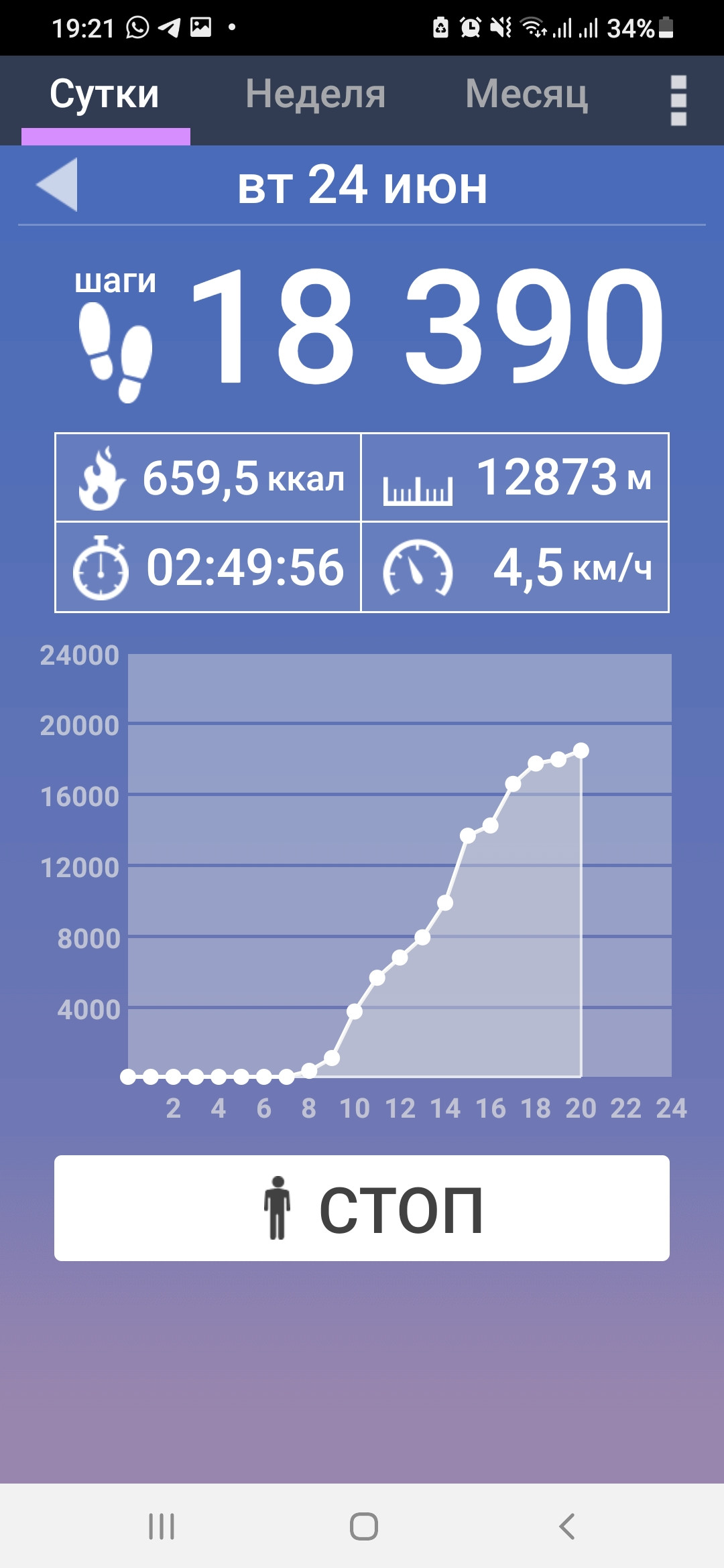This screenshot has height=1568, width=724.
Task: Switch to the Месяц tab
Action: tap(527, 94)
